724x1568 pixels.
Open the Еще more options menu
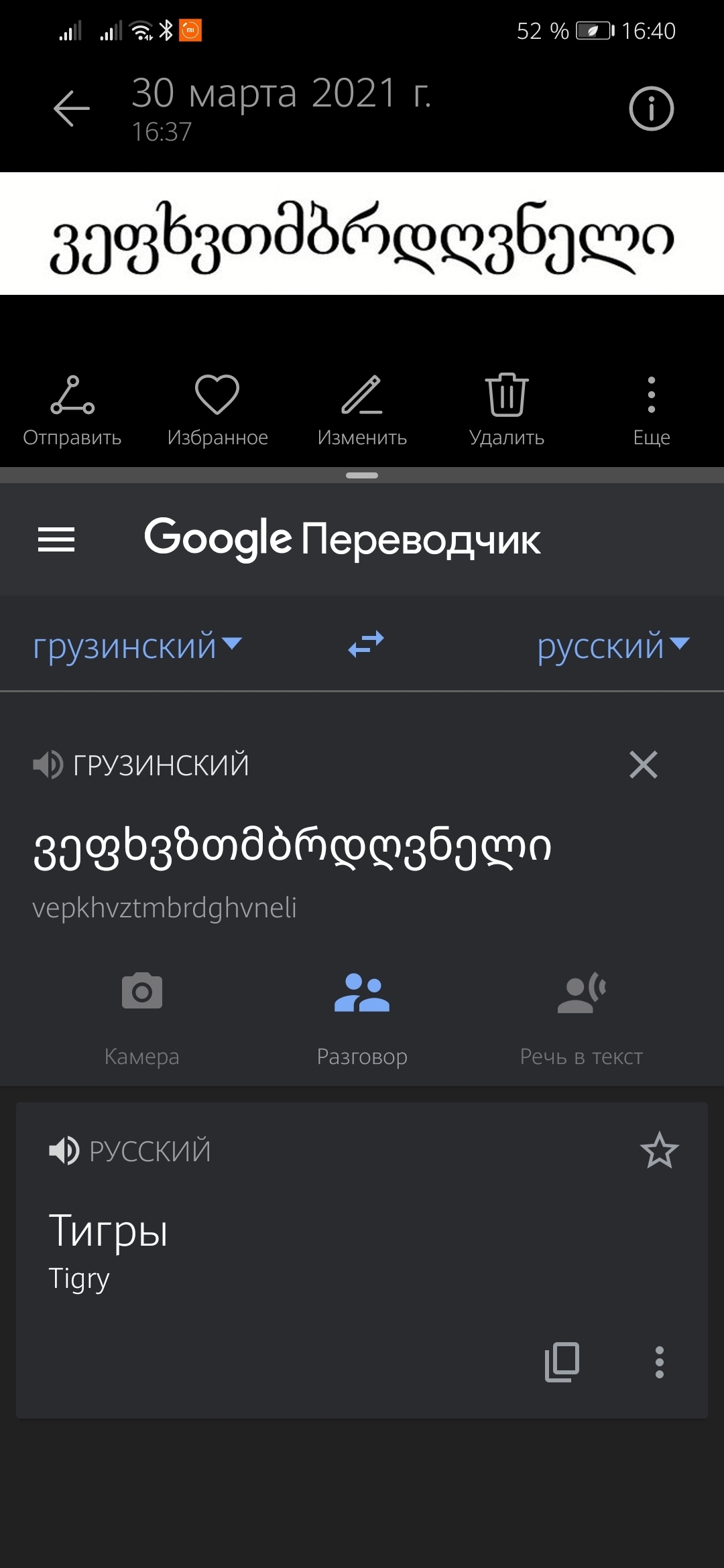coord(651,410)
